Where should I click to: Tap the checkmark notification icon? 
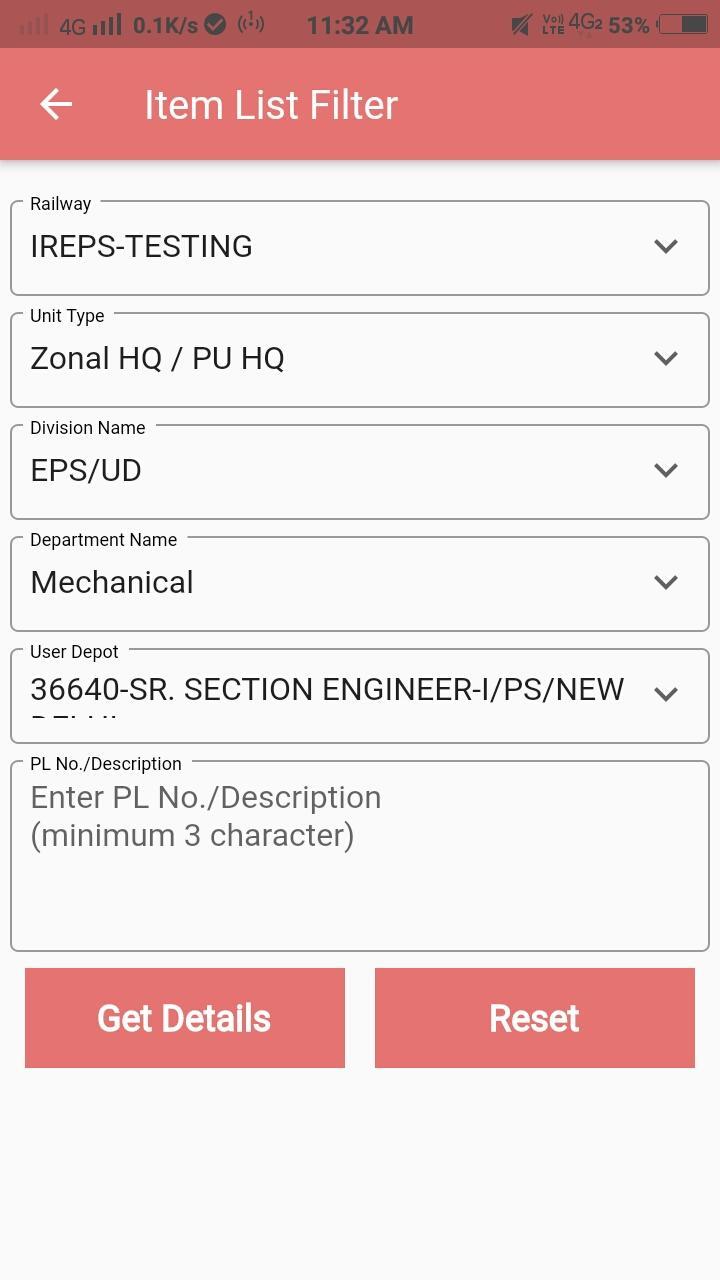[x=213, y=24]
